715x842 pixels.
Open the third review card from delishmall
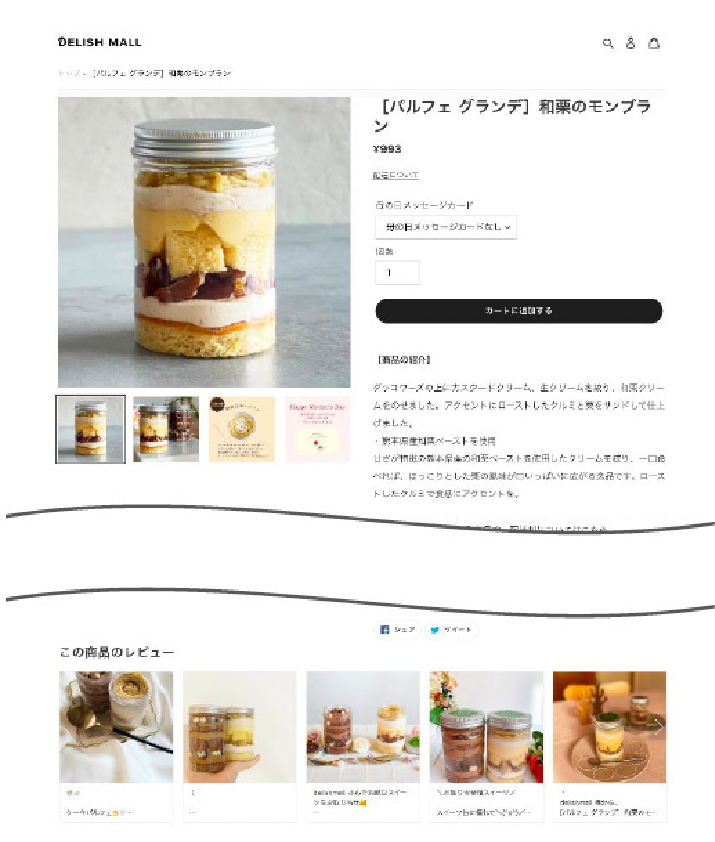[363, 727]
